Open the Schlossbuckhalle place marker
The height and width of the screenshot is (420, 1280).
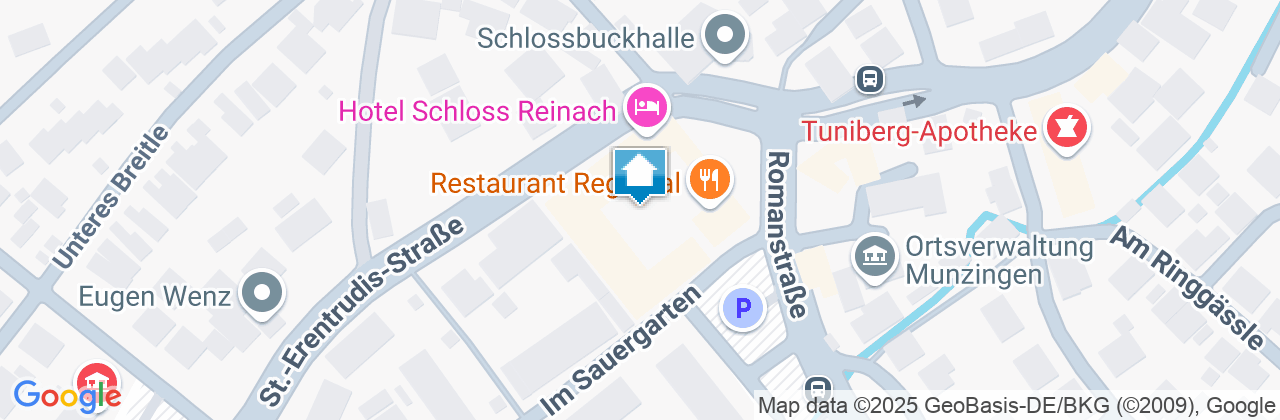pos(725,38)
